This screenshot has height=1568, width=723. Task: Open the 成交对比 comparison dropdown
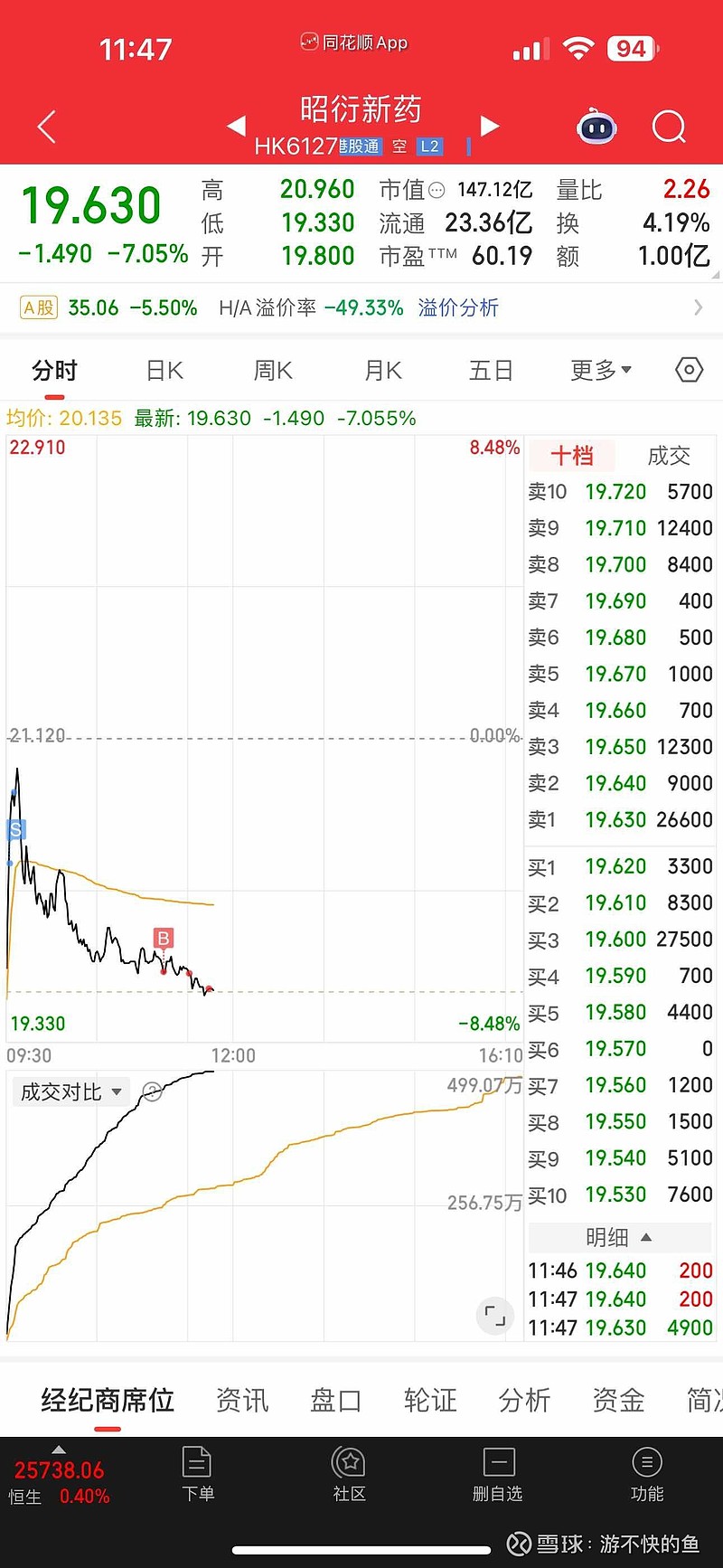coord(70,1091)
